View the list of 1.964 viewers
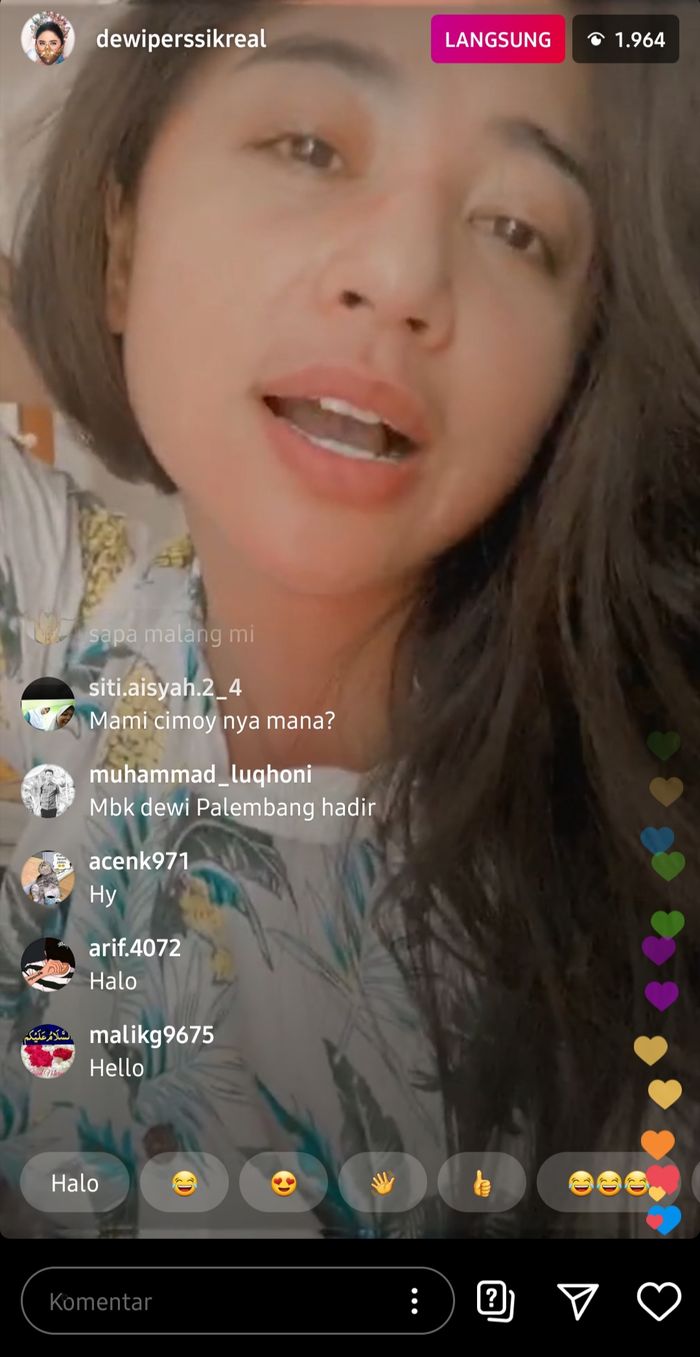This screenshot has width=700, height=1357. (626, 40)
